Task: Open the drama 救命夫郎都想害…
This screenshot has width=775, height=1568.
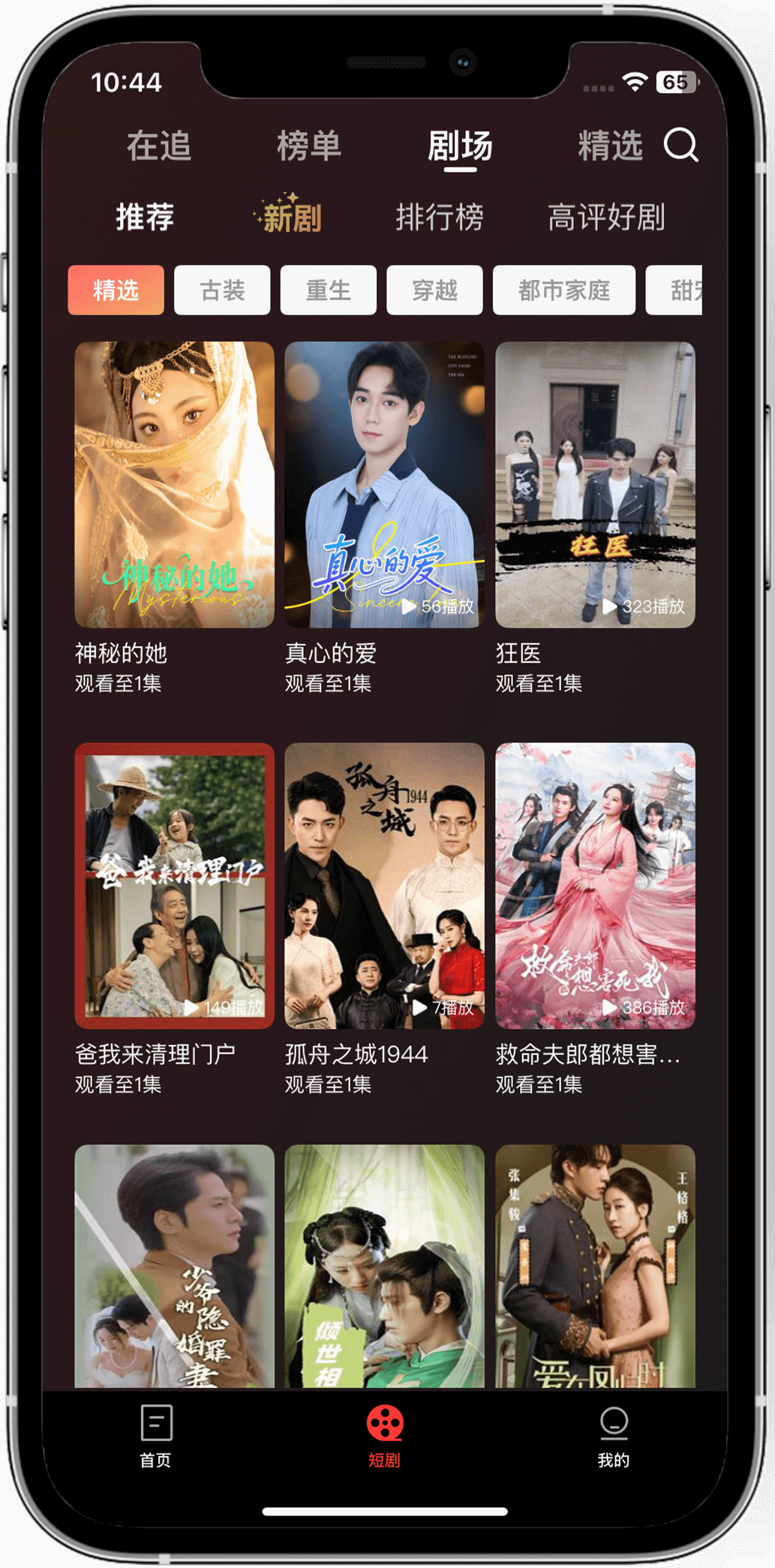Action: tap(595, 886)
